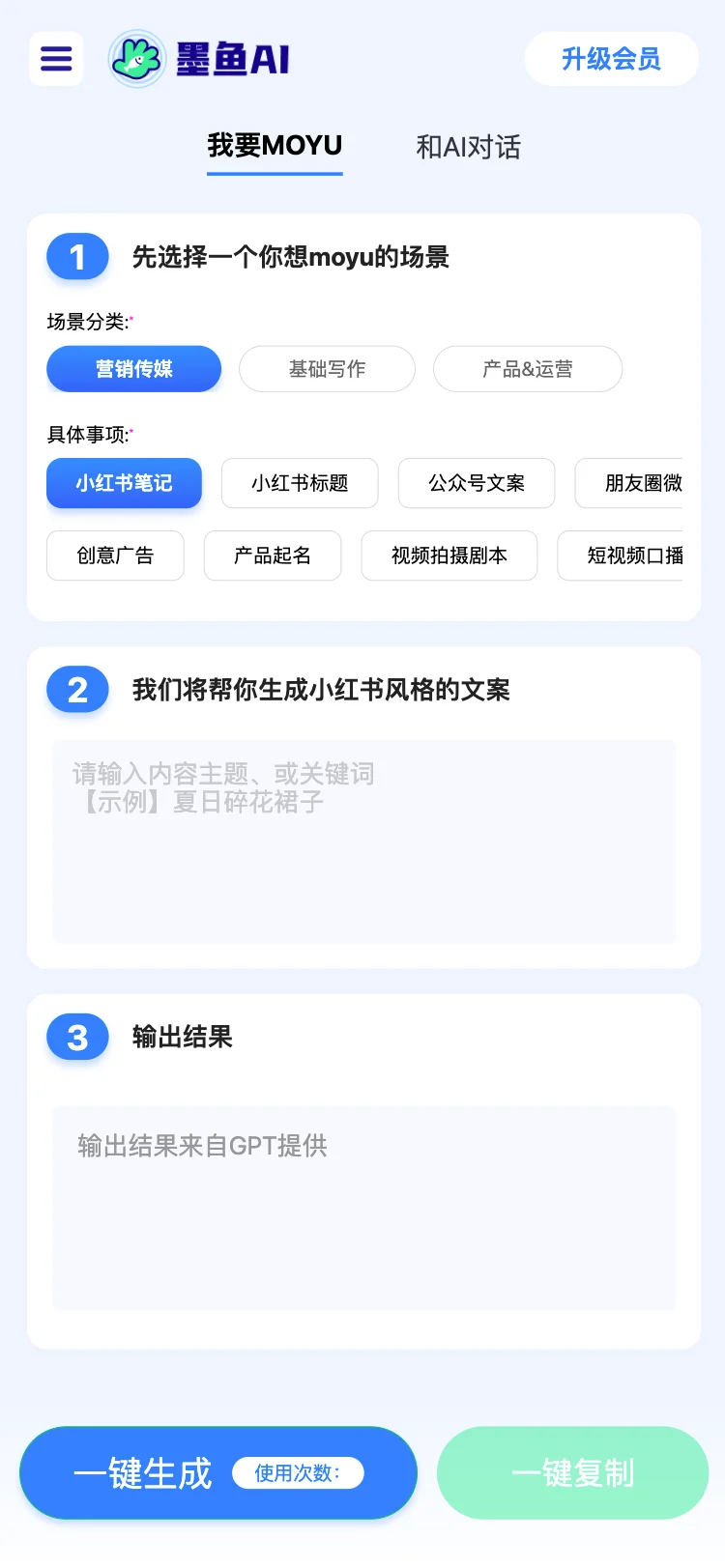Select the 产品起名 chip

point(273,556)
